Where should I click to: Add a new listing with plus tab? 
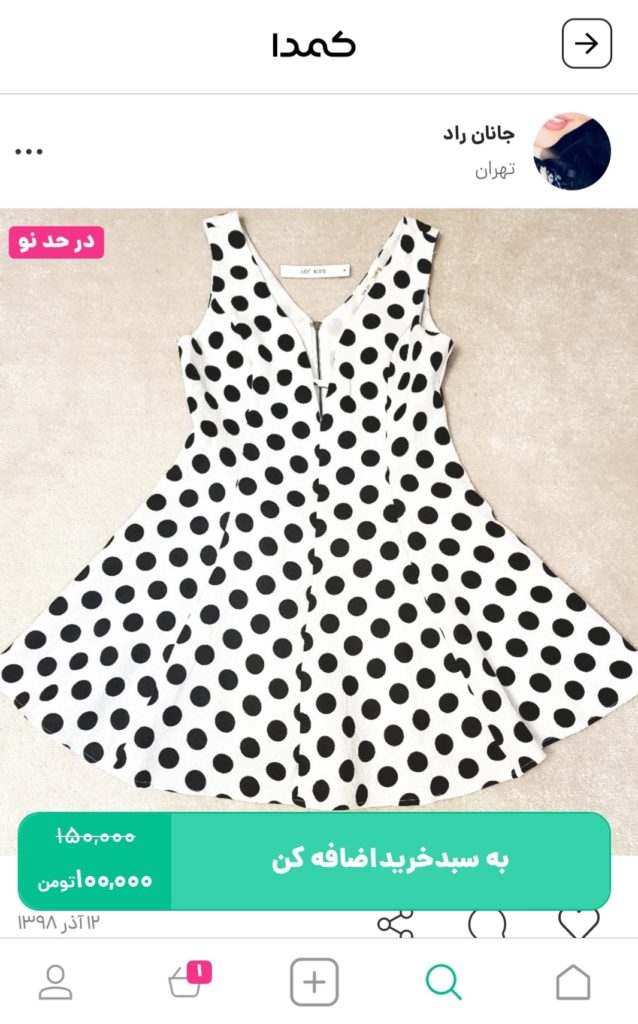pyautogui.click(x=315, y=982)
